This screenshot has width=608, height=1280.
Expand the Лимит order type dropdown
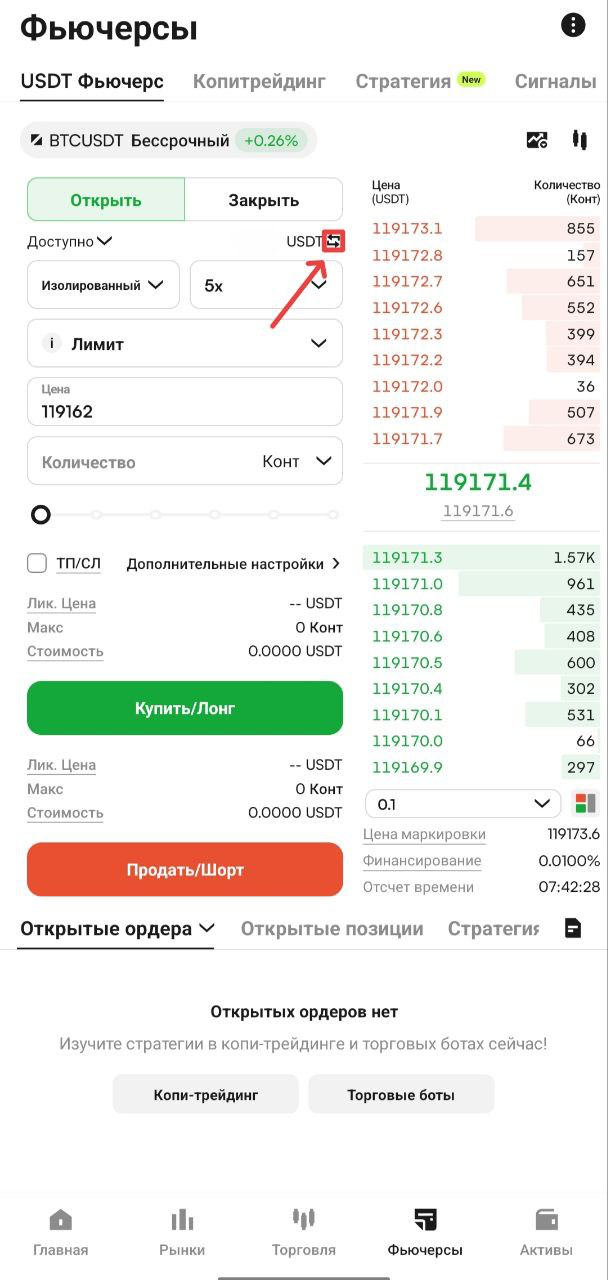coord(185,344)
